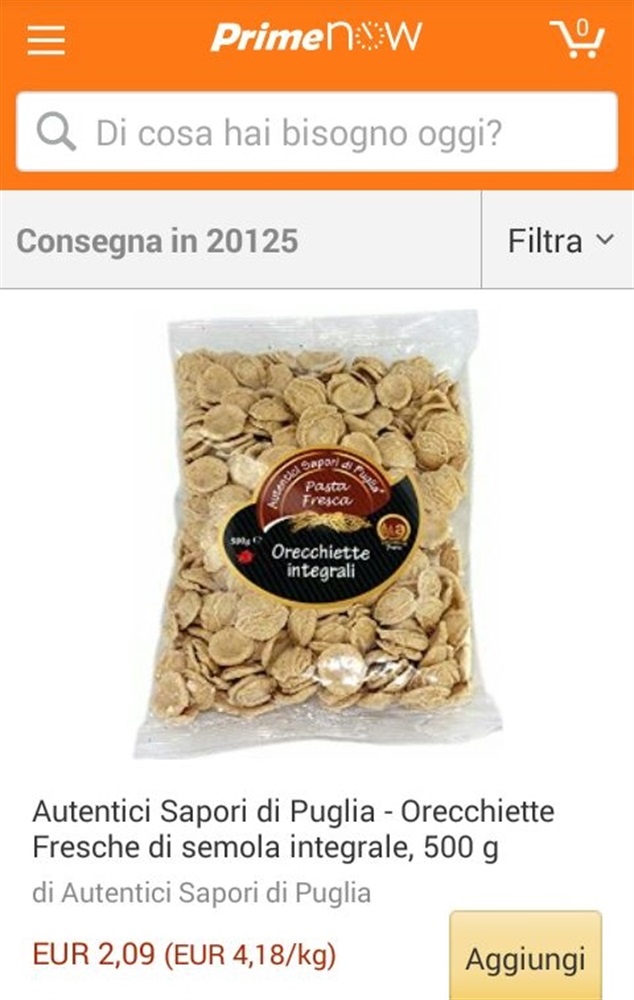The height and width of the screenshot is (1000, 634).
Task: Expand the Filtra dropdown
Action: point(559,241)
